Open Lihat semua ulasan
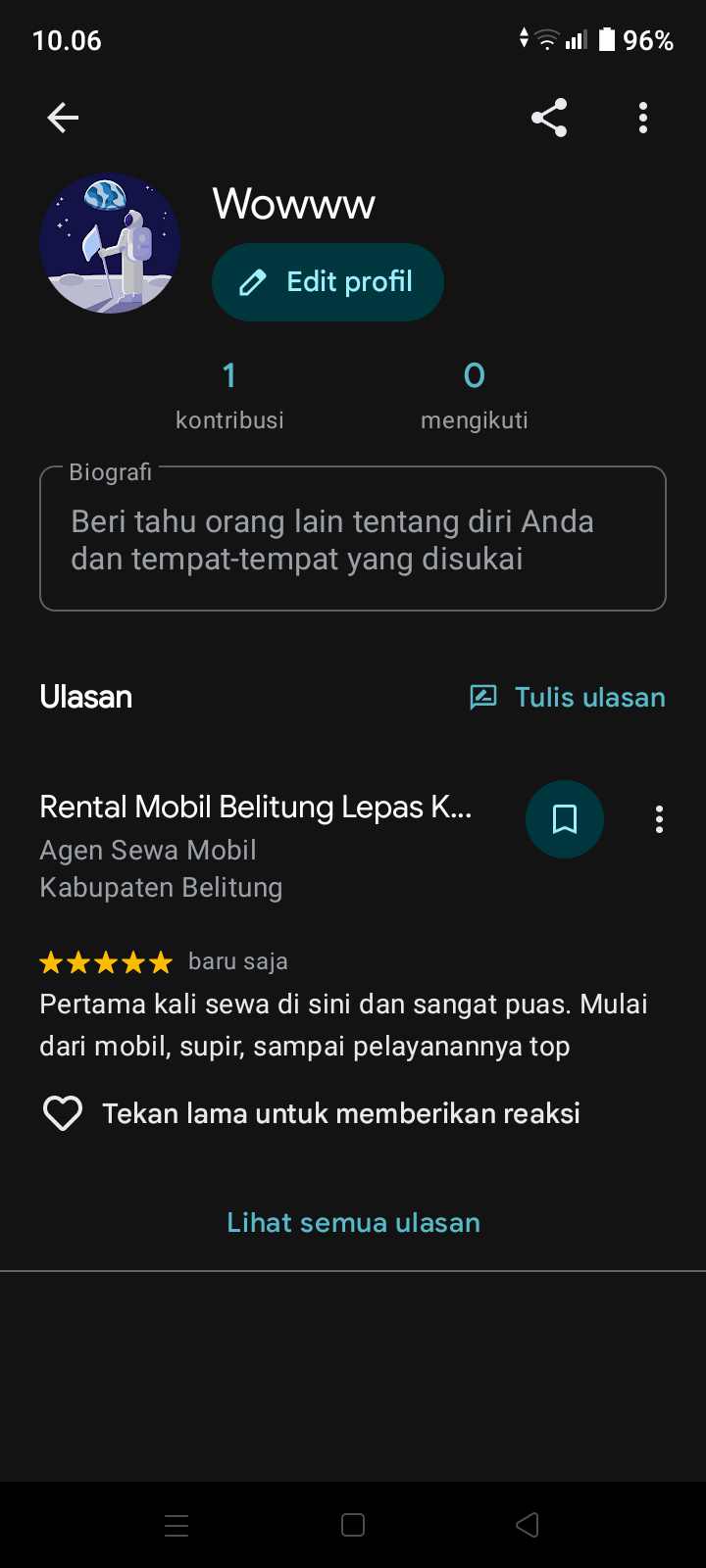This screenshot has height=1568, width=706. click(x=353, y=1222)
